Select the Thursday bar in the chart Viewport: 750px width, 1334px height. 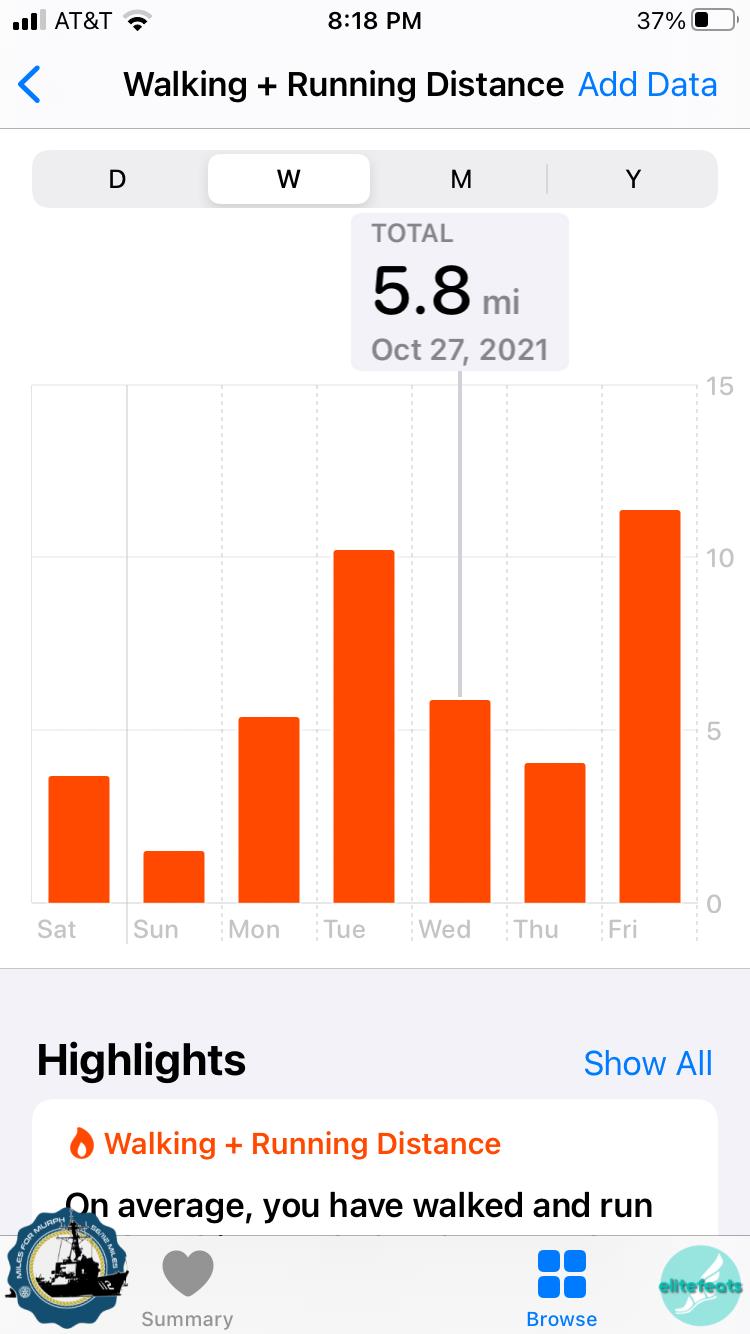pyautogui.click(x=555, y=833)
